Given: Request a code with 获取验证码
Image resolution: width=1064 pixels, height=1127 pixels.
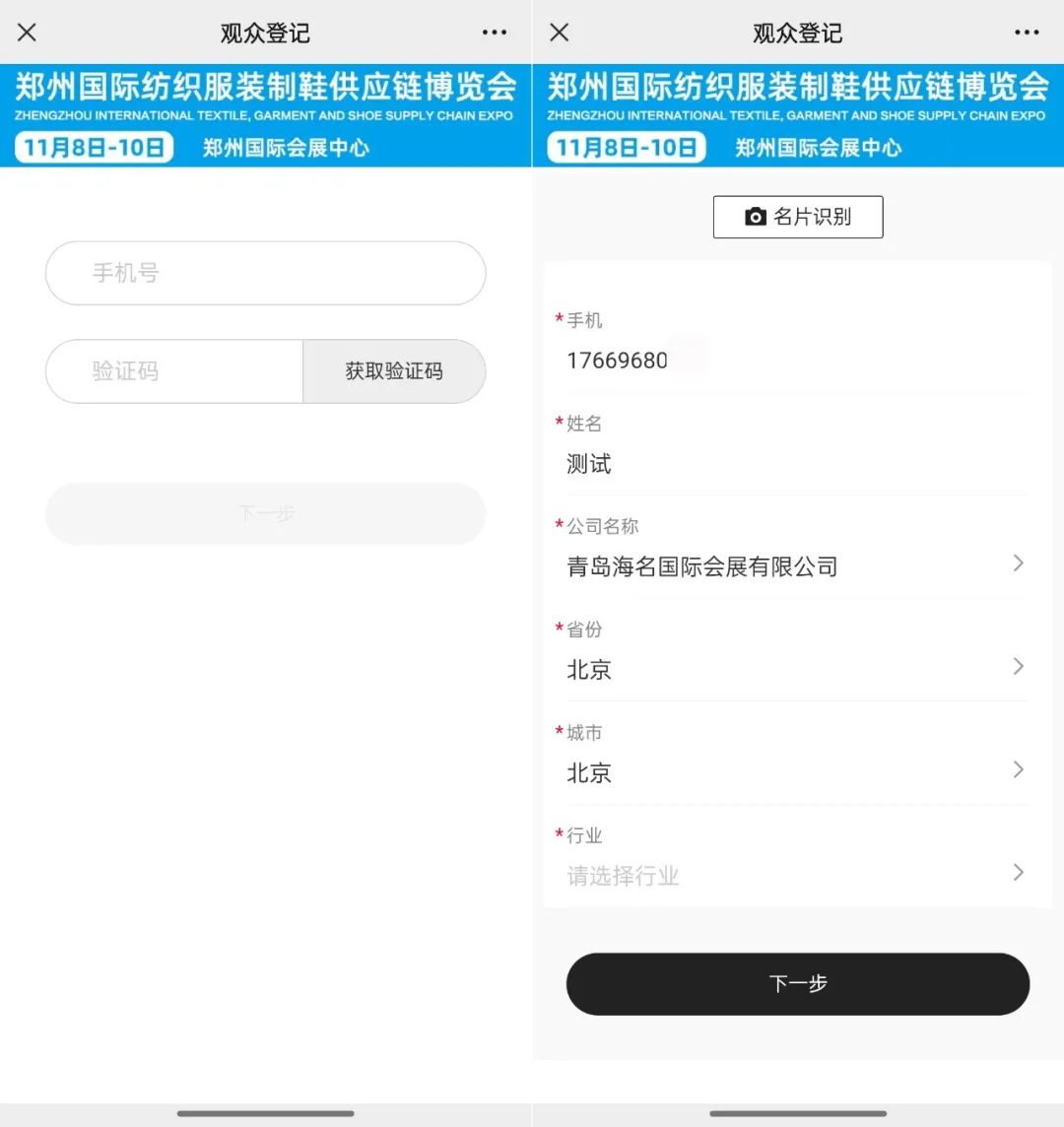Looking at the screenshot, I should point(394,371).
